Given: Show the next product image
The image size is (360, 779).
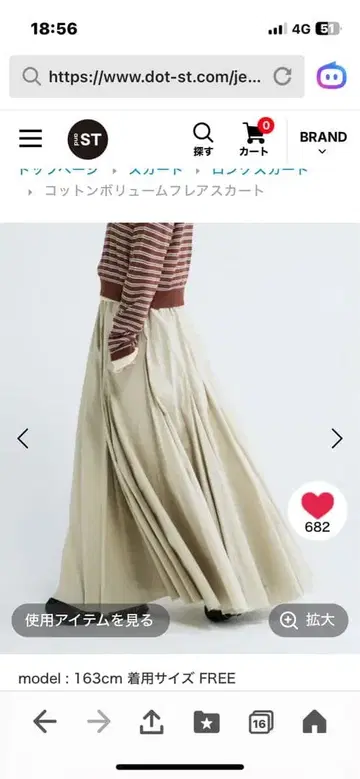Looking at the screenshot, I should 337,438.
